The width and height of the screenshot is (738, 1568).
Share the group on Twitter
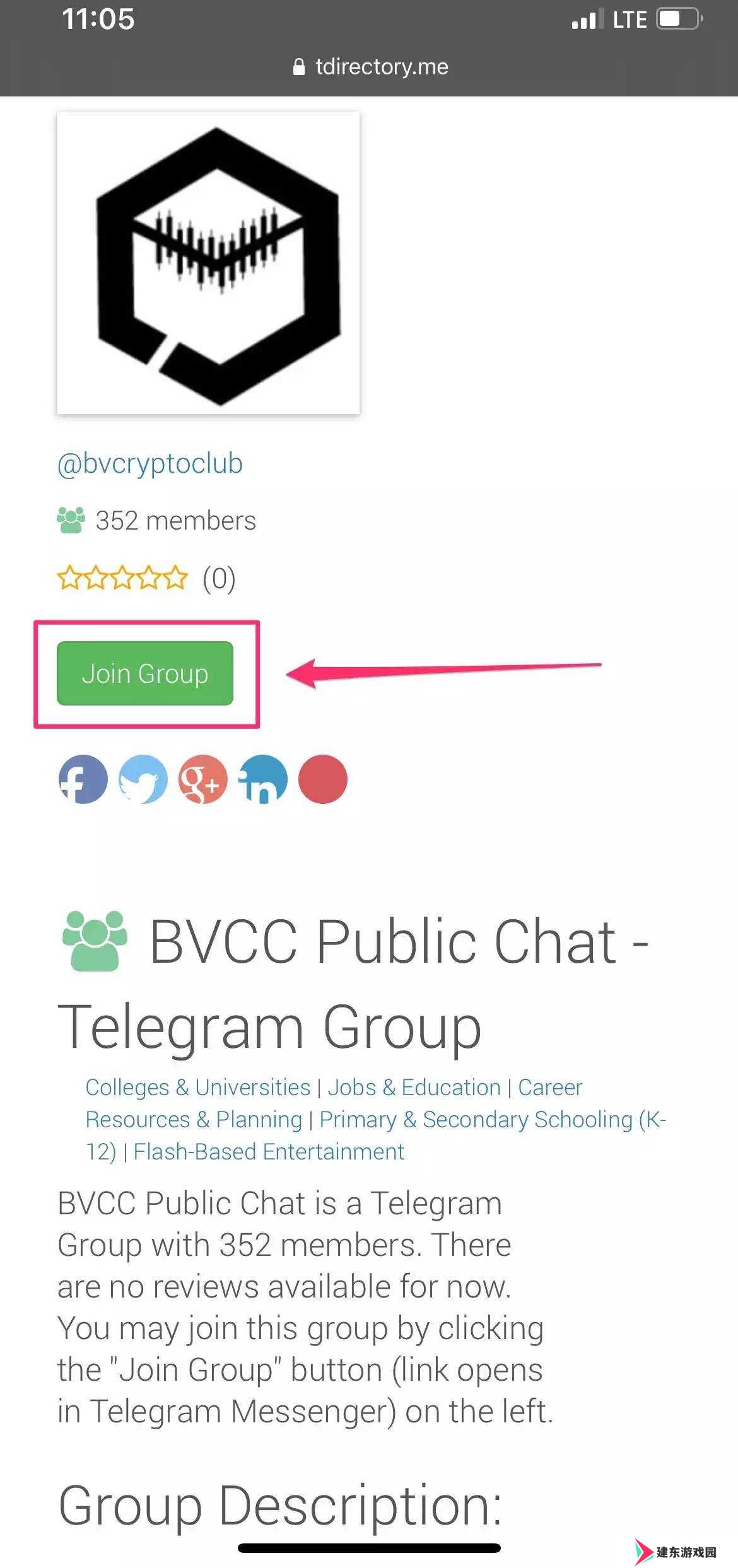pyautogui.click(x=143, y=779)
